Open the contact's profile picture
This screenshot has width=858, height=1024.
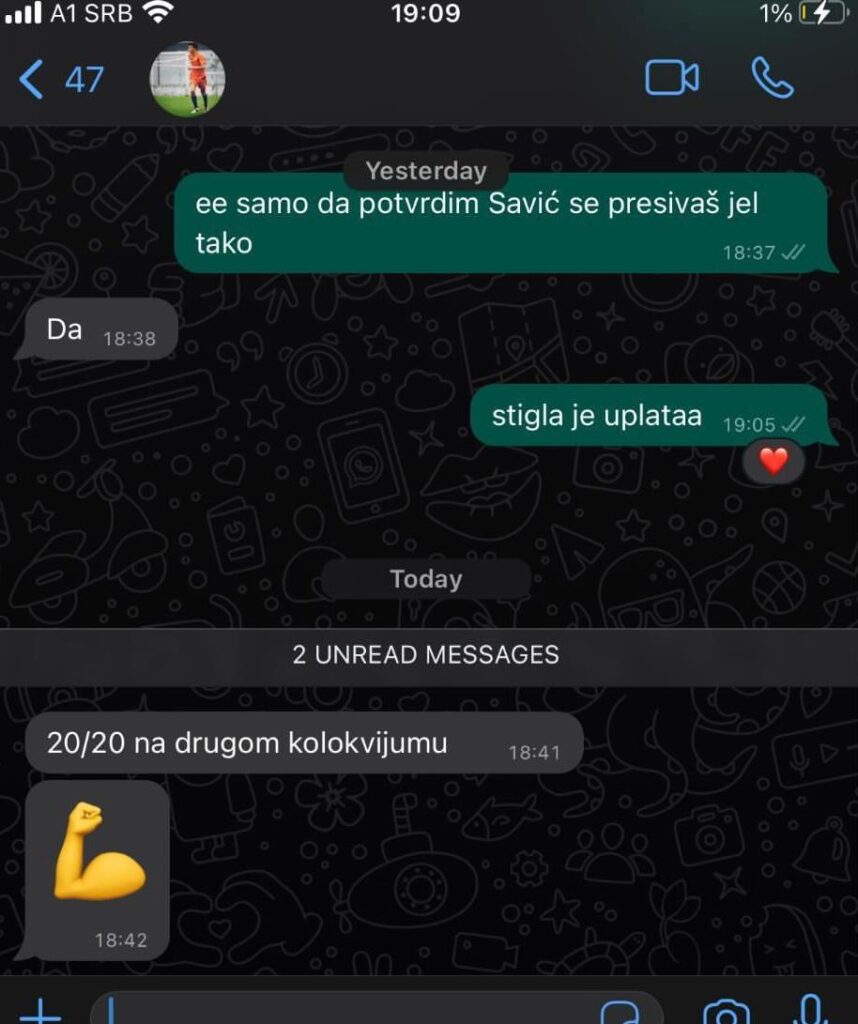187,79
